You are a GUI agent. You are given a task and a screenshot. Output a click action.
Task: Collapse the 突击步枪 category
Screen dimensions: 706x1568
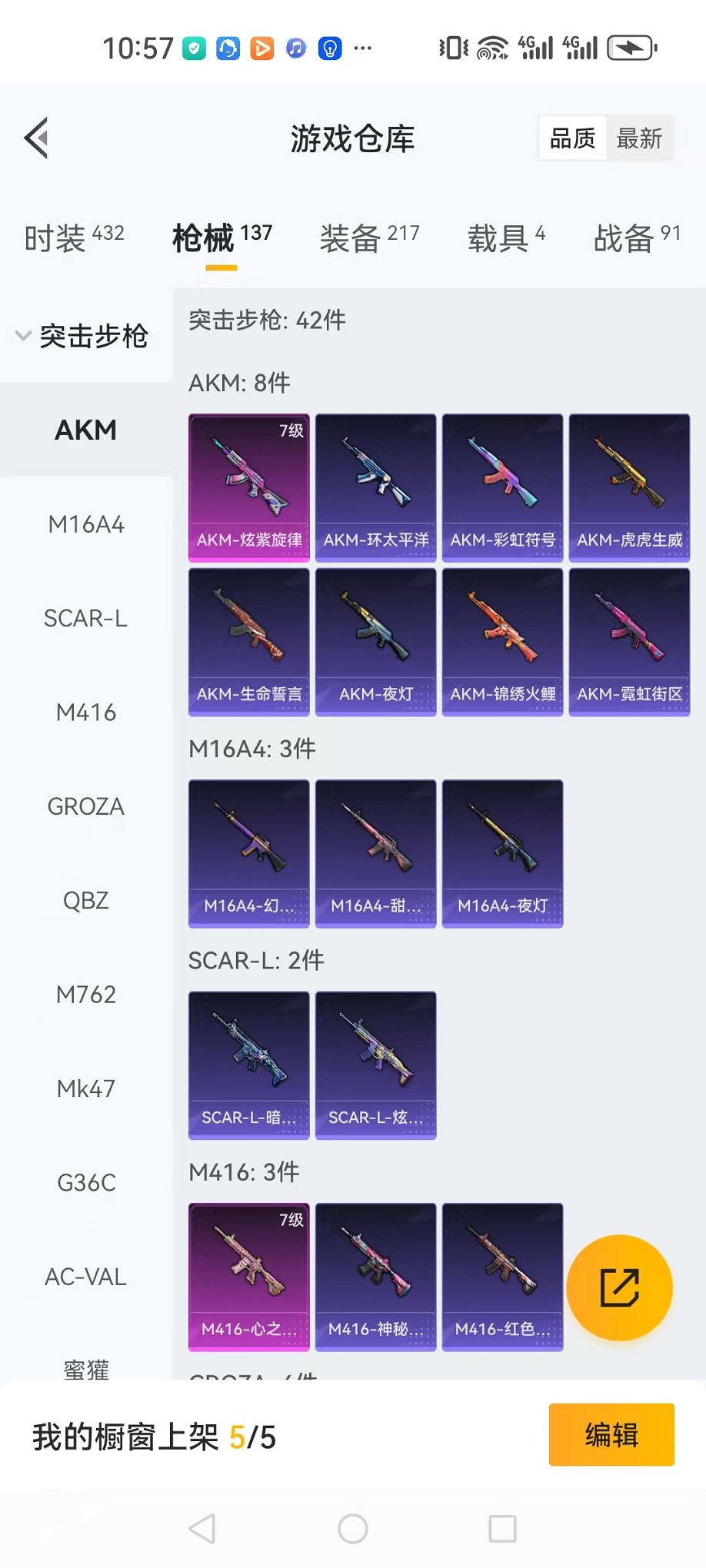point(82,336)
